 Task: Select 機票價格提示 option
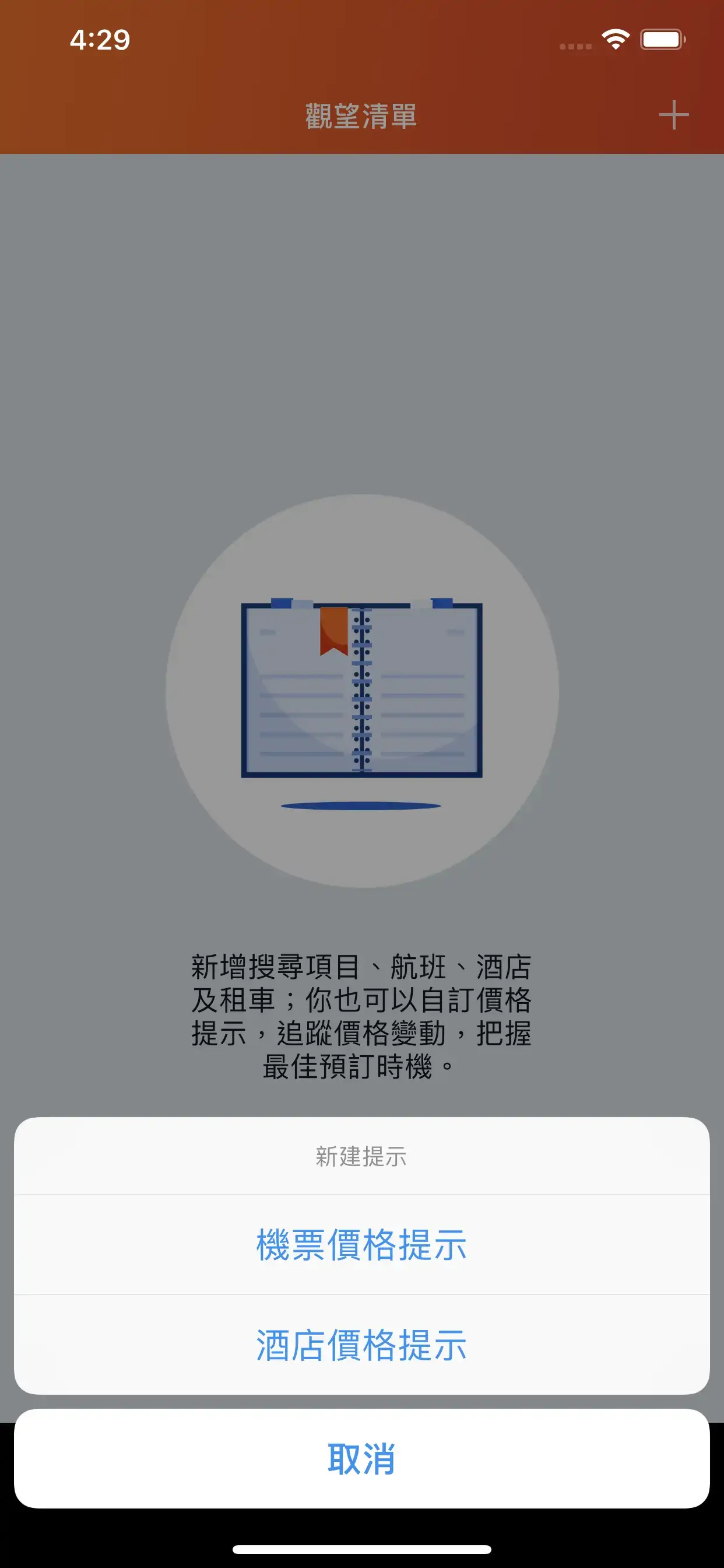click(x=361, y=1245)
